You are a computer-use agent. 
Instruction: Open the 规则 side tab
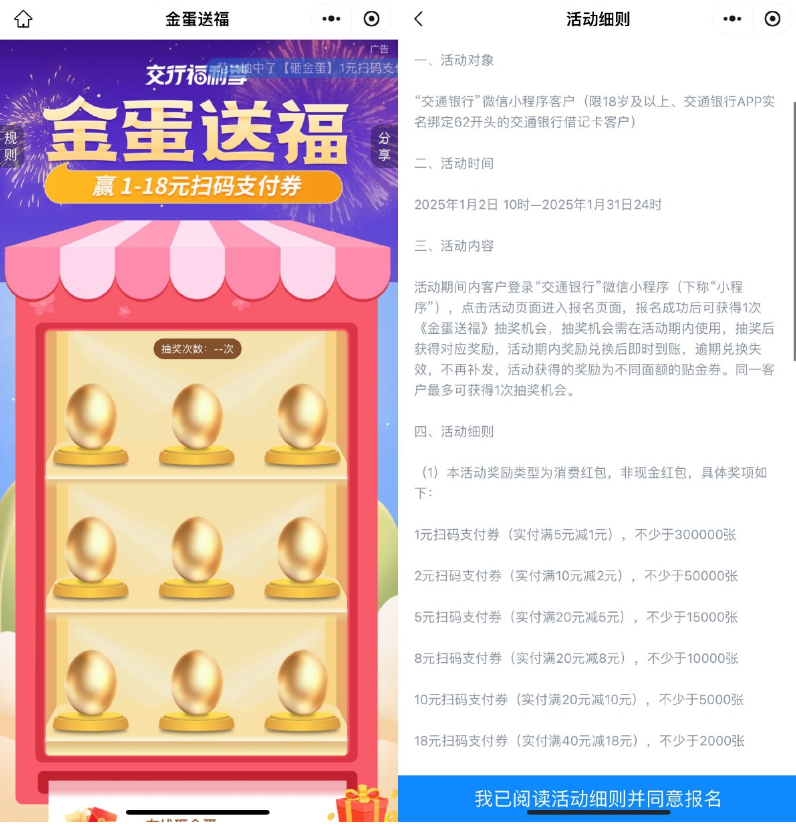(10, 146)
